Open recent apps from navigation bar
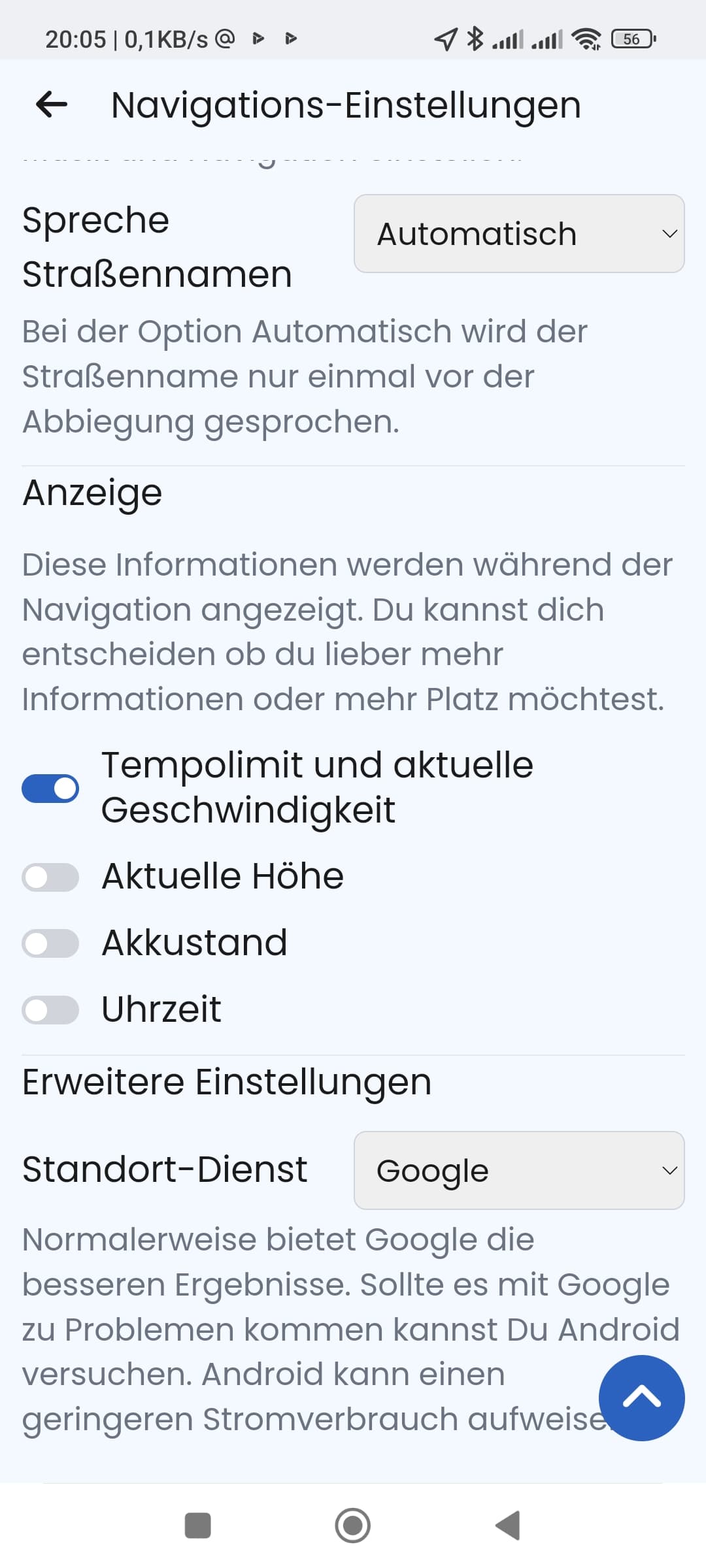Screen dimensions: 706x1568 pos(198,1526)
